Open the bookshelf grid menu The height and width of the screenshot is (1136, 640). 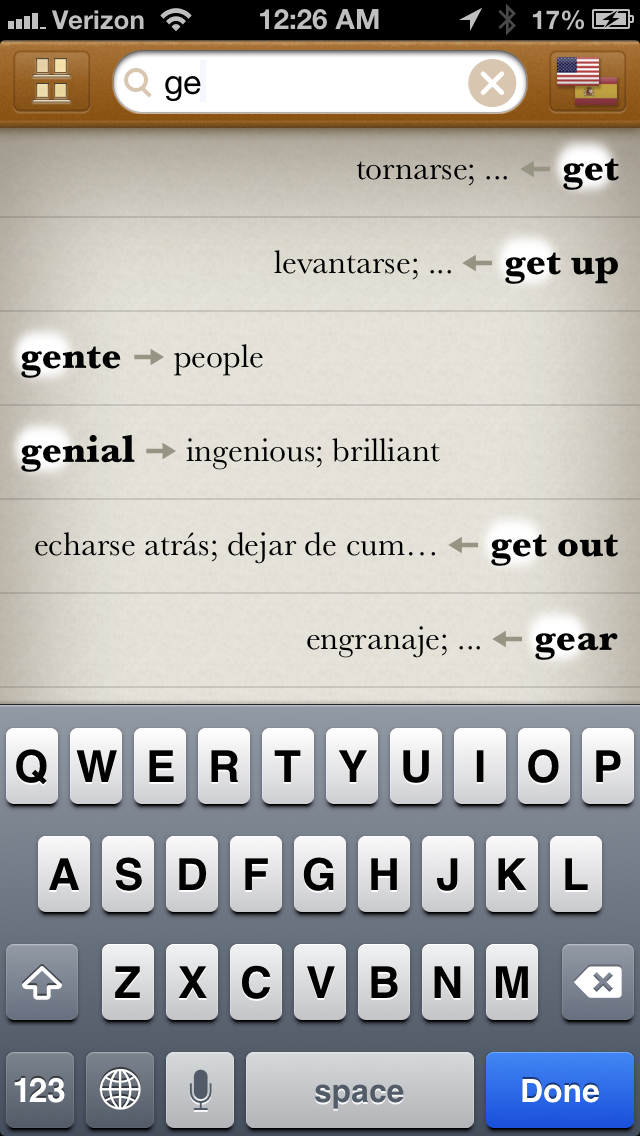51,82
